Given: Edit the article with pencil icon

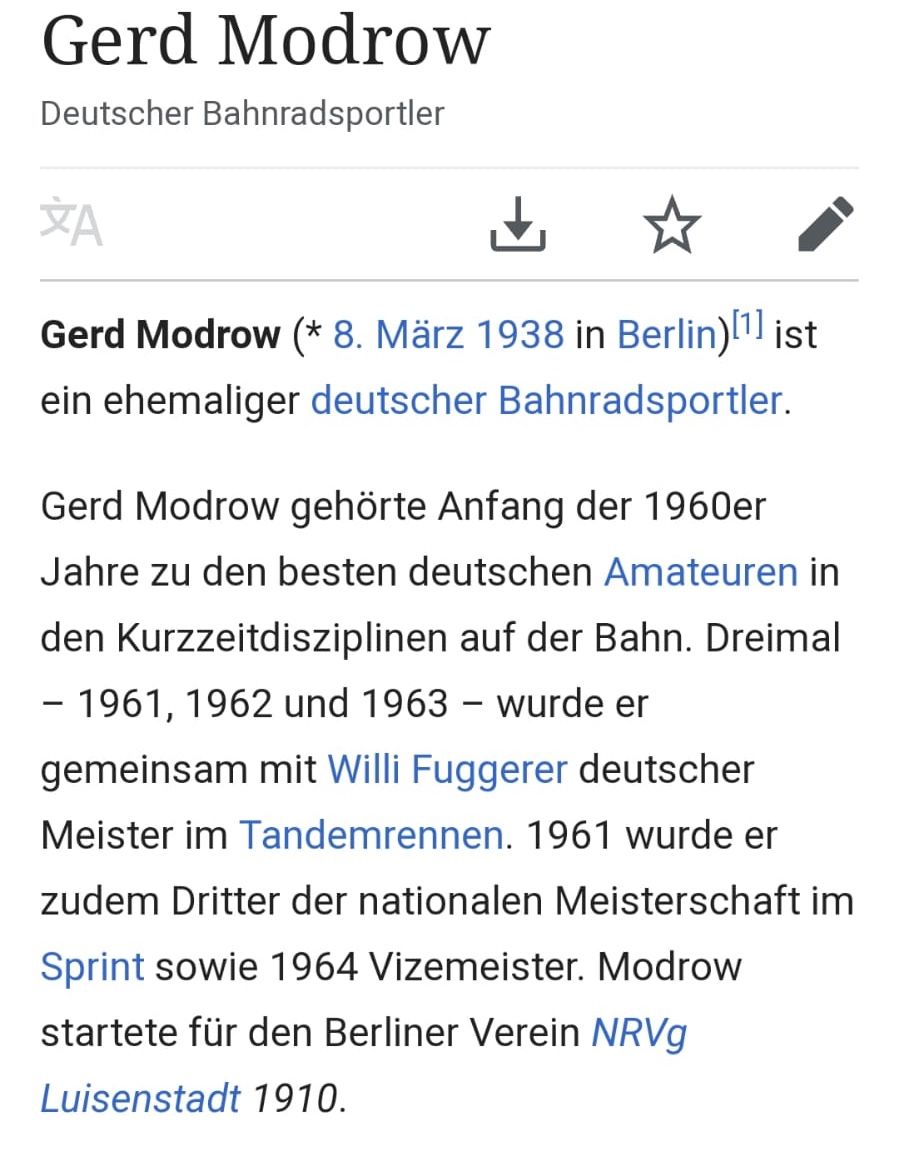Looking at the screenshot, I should point(826,224).
